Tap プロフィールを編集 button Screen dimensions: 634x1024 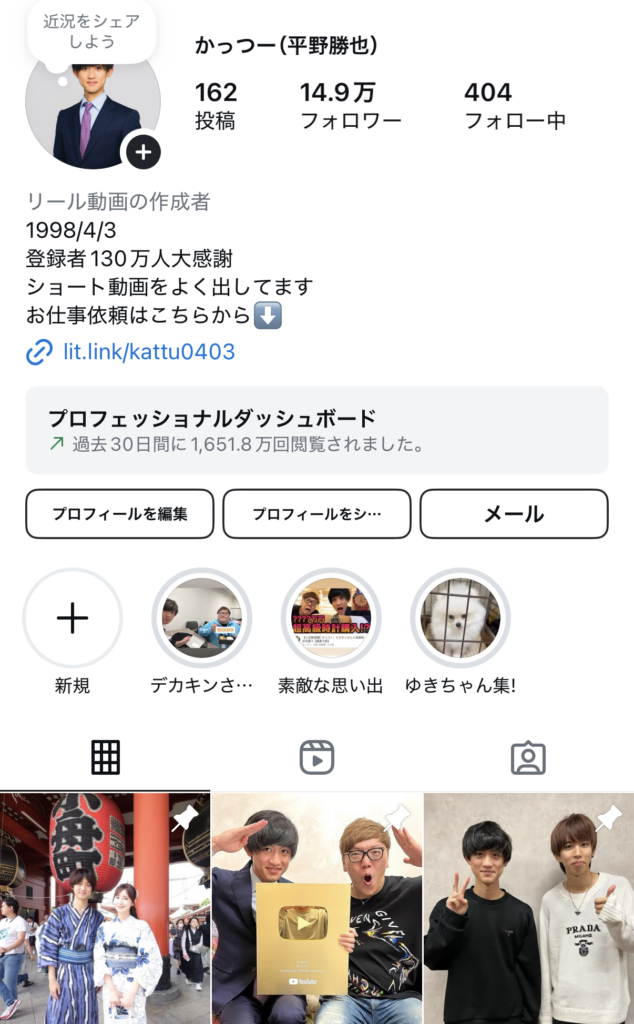point(120,514)
